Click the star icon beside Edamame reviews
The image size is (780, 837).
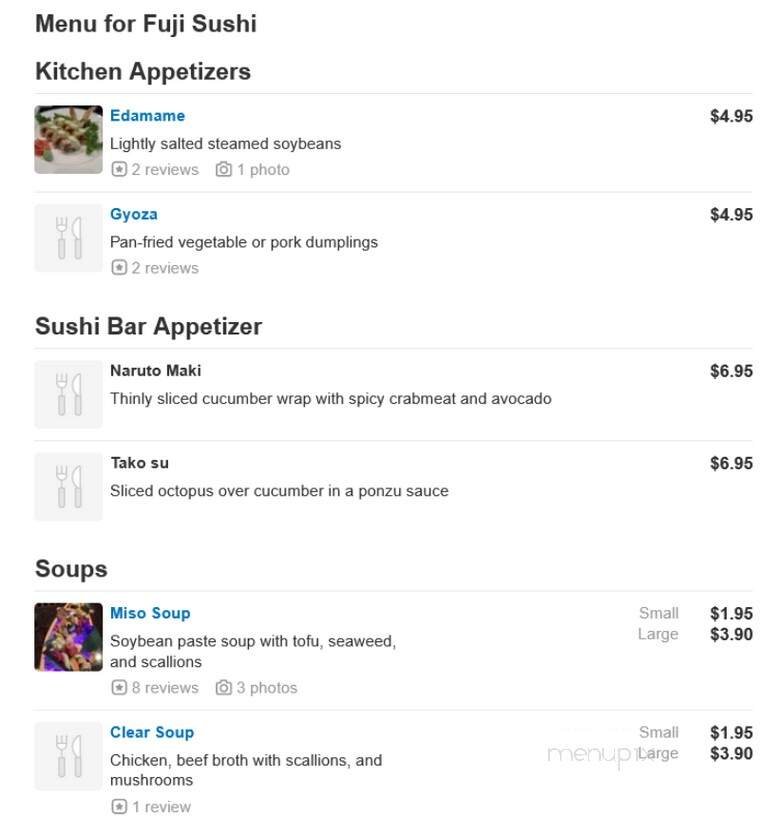tap(120, 169)
